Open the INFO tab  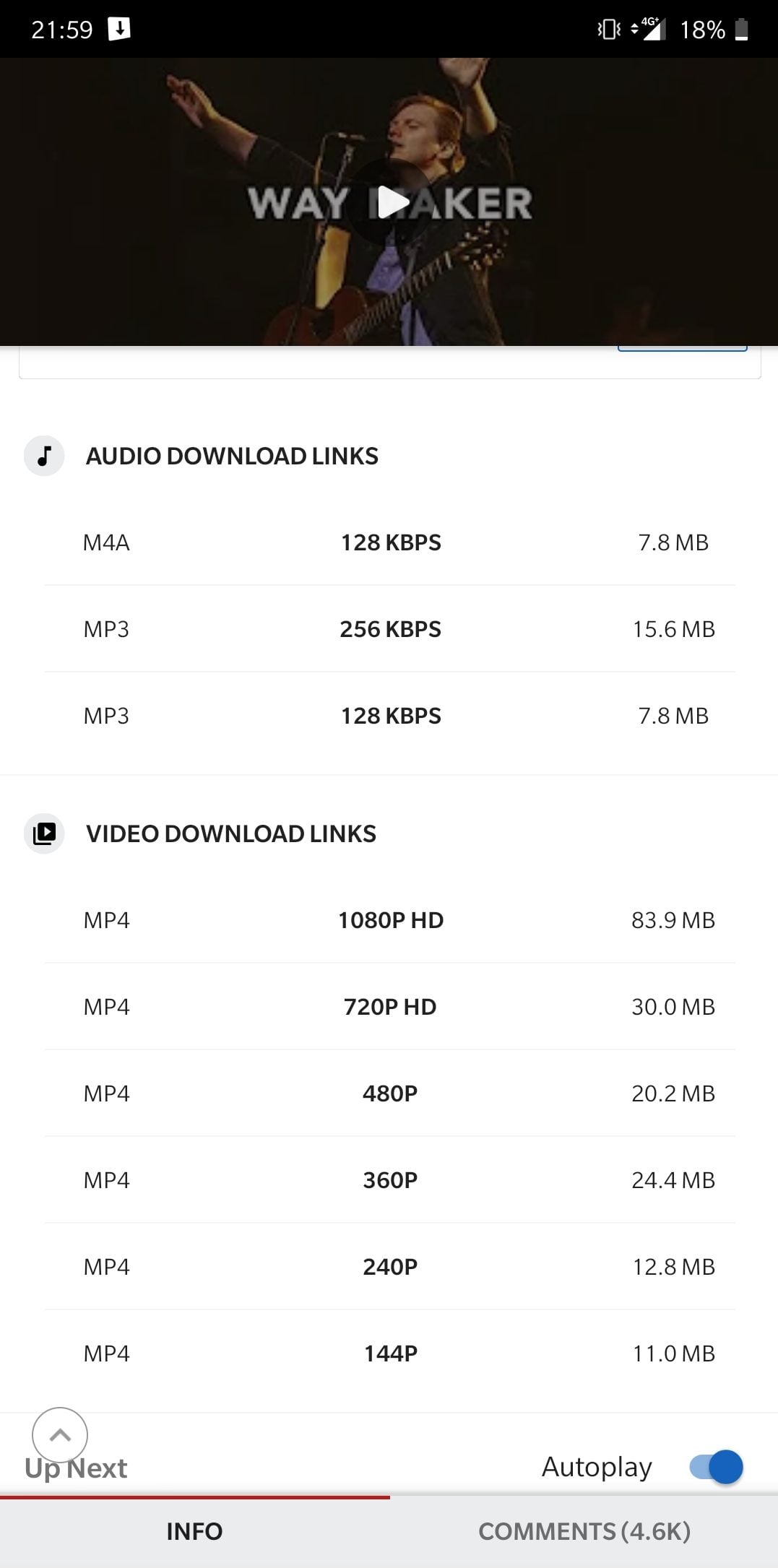click(x=194, y=1531)
